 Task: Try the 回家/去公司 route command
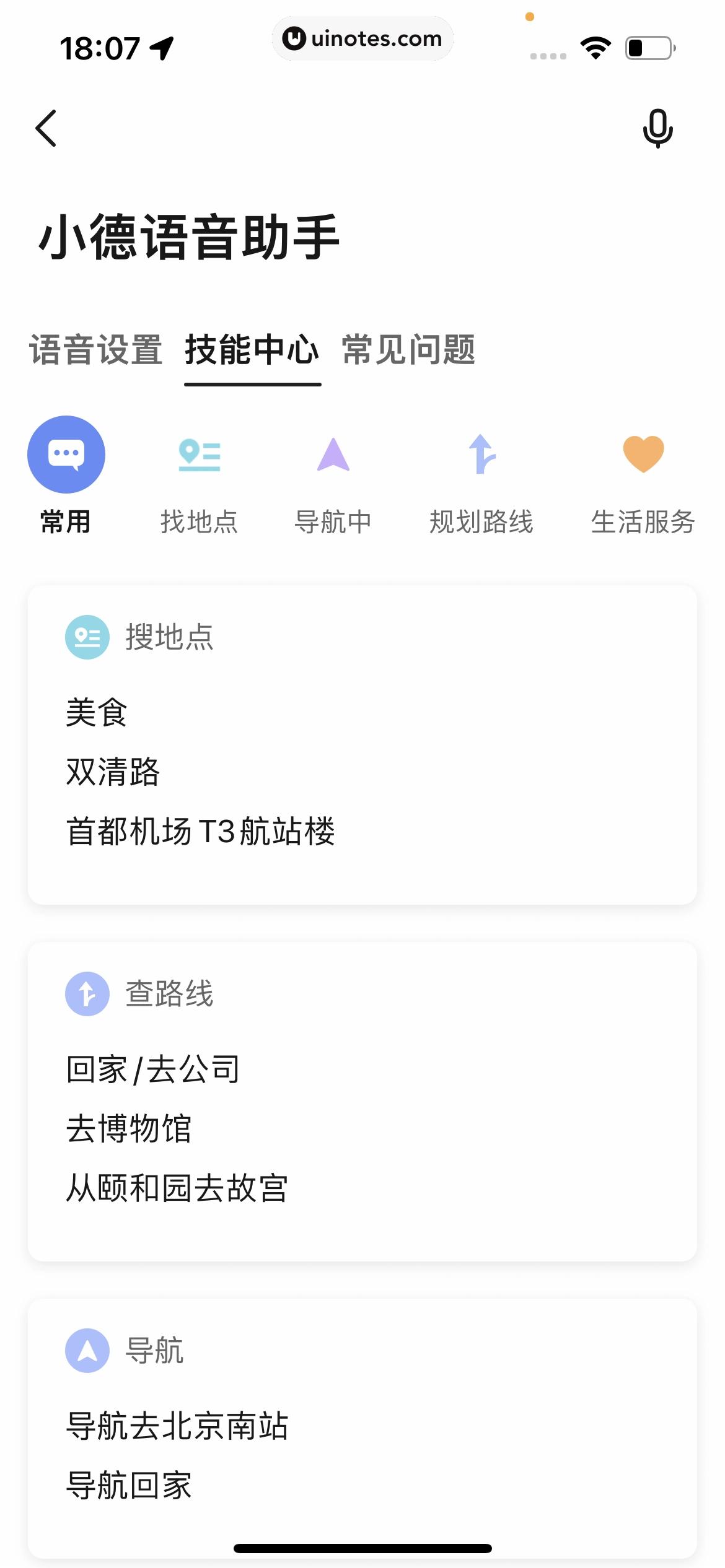coord(153,1069)
